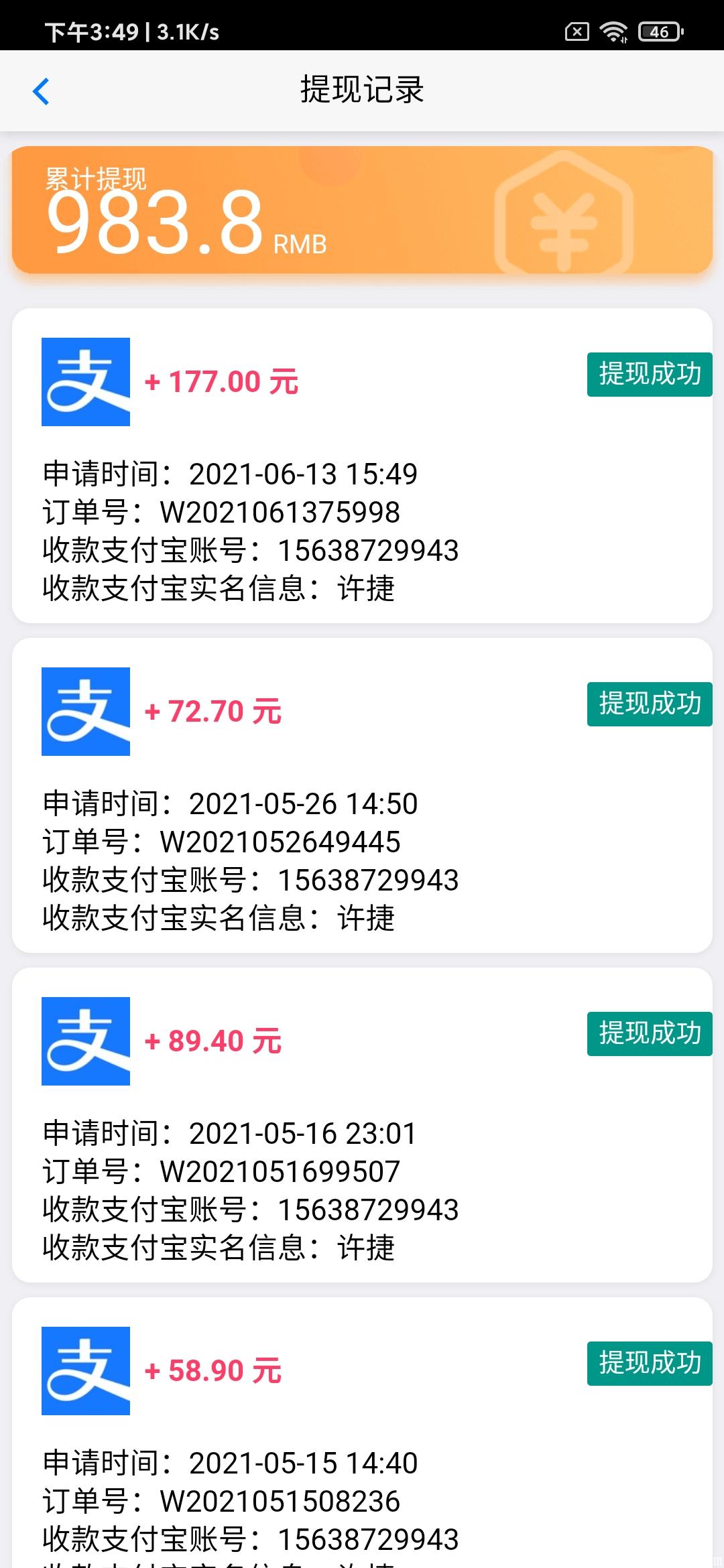Viewport: 724px width, 1568px height.
Task: Click 提现成功 on the 177.00 record
Action: coord(648,374)
